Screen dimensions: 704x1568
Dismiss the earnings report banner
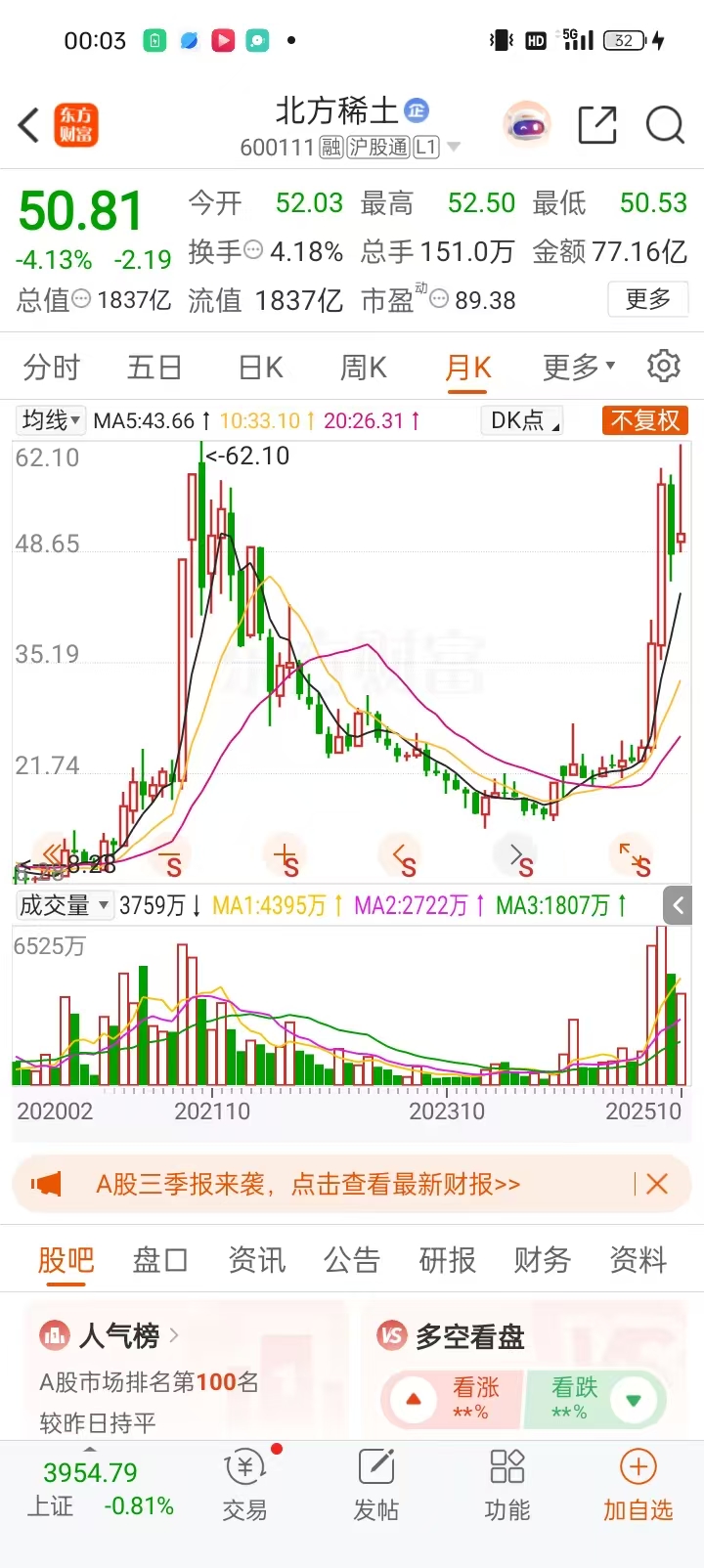point(657,1185)
